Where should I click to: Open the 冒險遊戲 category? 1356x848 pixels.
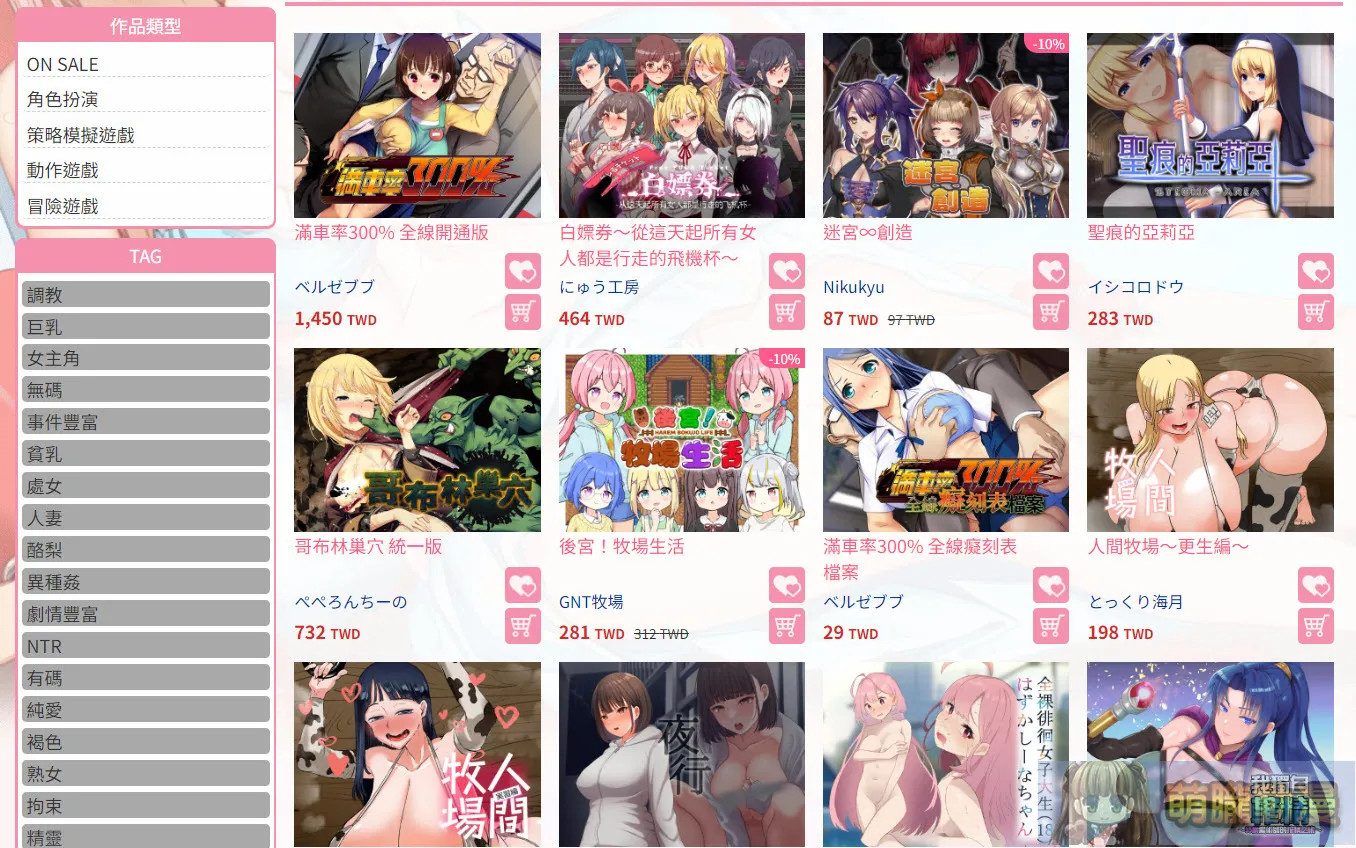(x=63, y=206)
